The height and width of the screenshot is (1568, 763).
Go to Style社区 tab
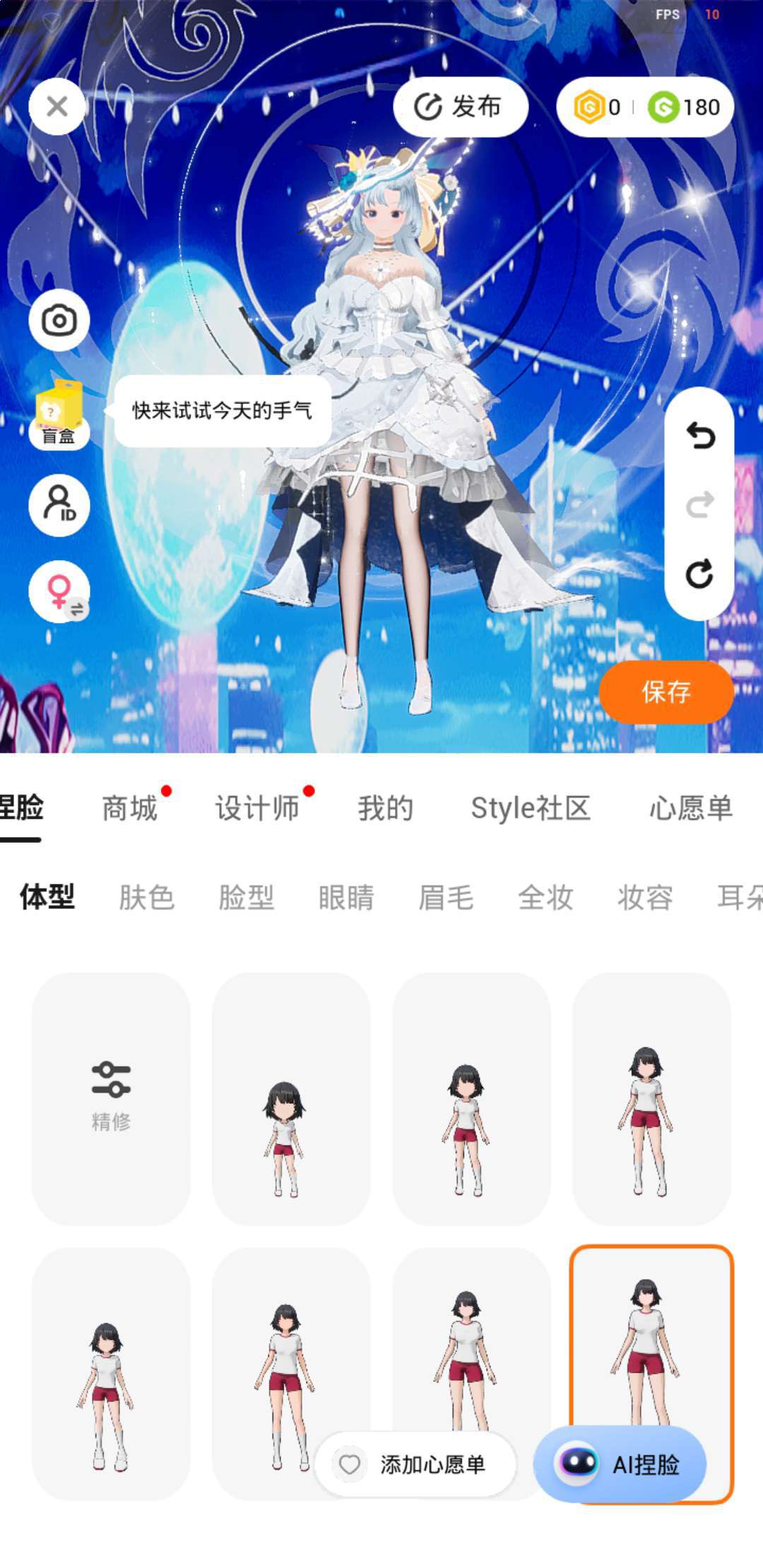pos(531,808)
